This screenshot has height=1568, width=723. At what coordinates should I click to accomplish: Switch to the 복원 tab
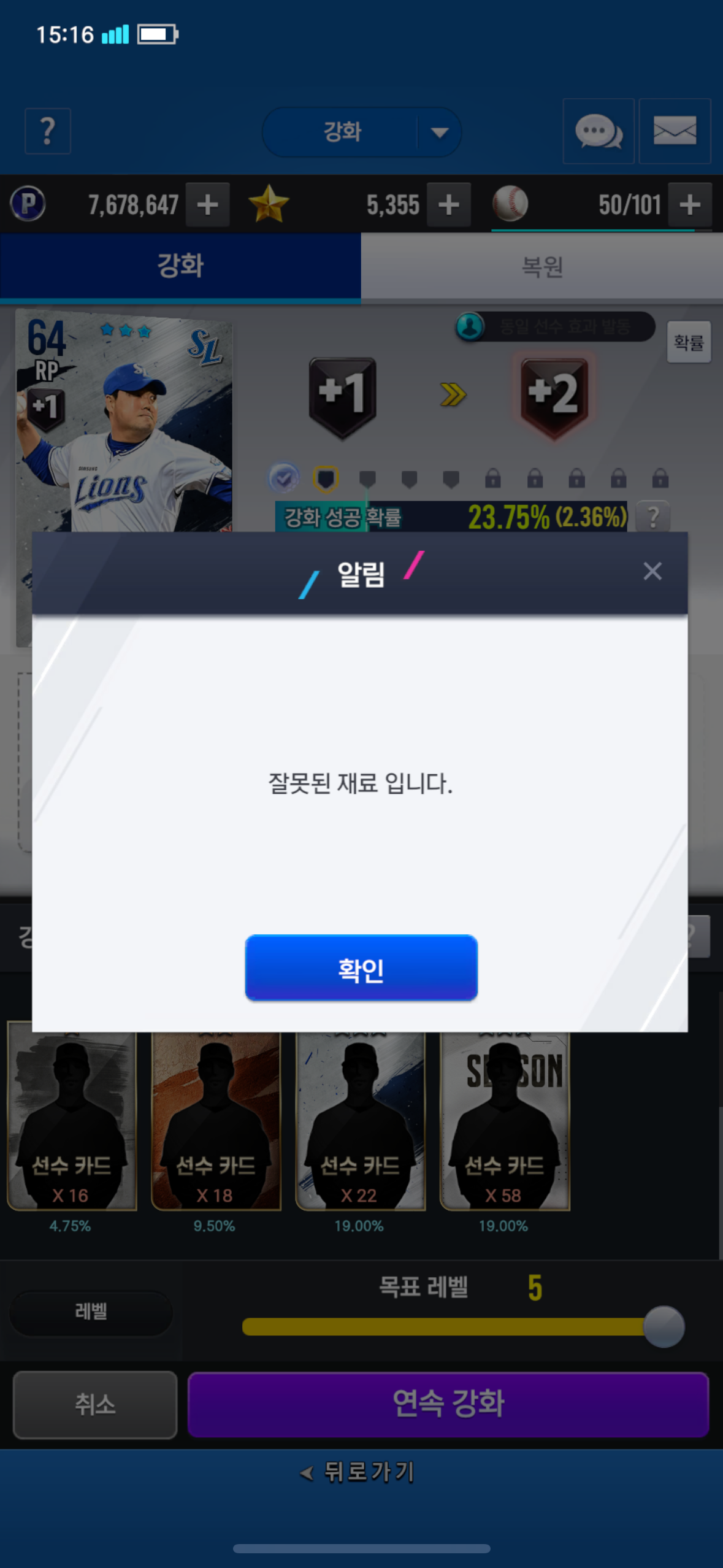[541, 266]
